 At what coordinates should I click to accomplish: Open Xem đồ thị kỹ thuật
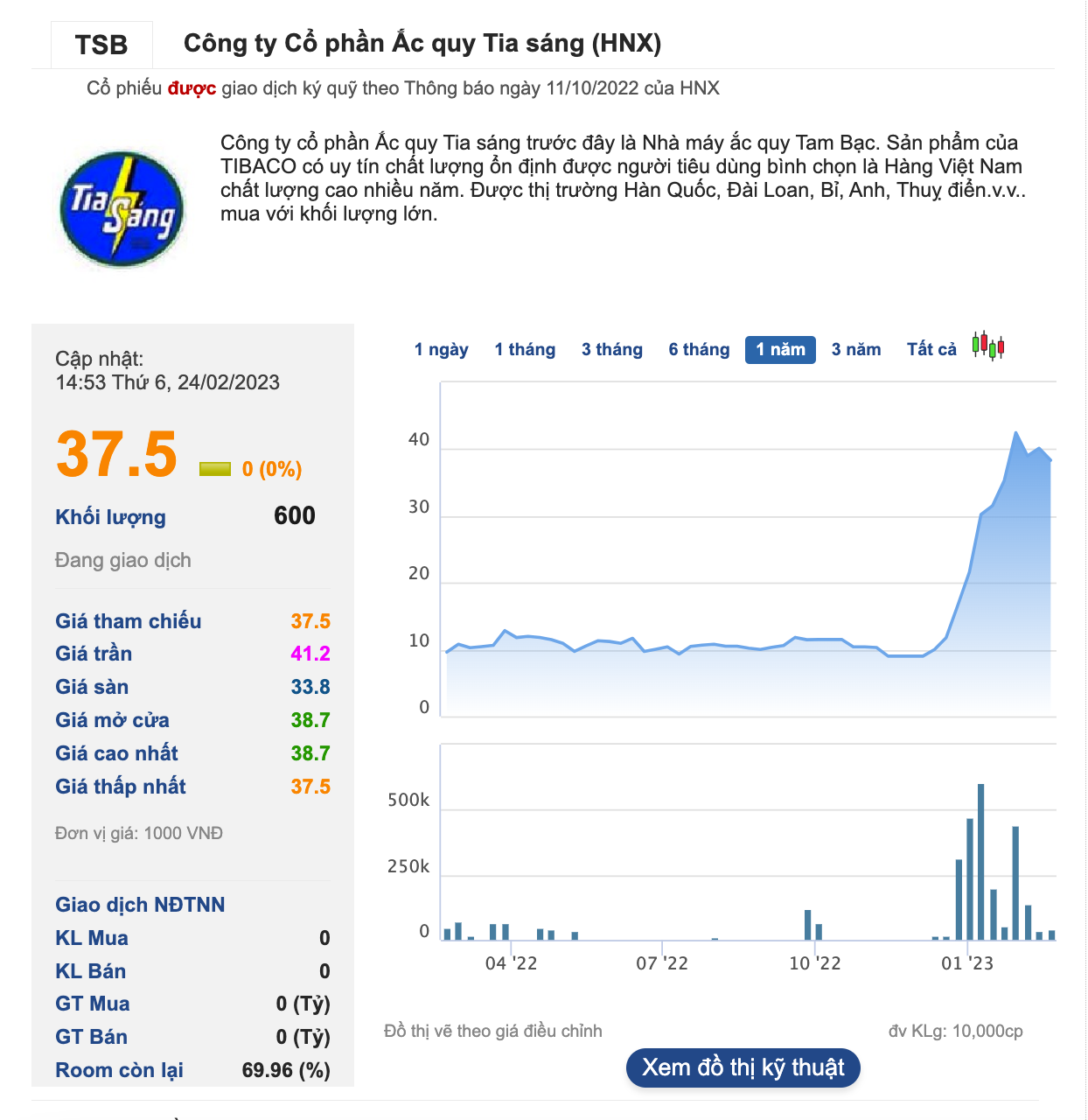tap(743, 1067)
